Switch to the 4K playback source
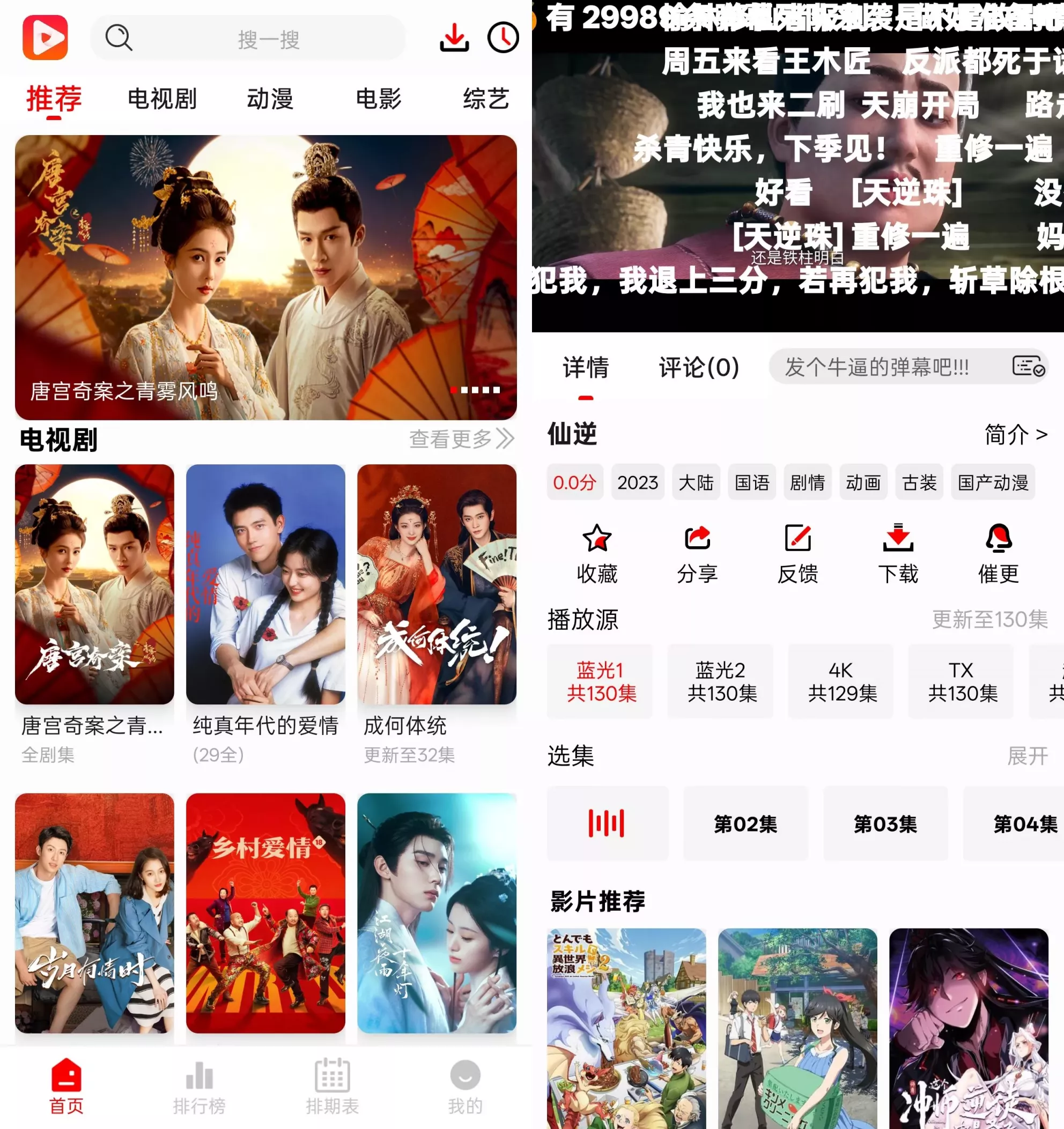The image size is (1064, 1129). pyautogui.click(x=841, y=681)
